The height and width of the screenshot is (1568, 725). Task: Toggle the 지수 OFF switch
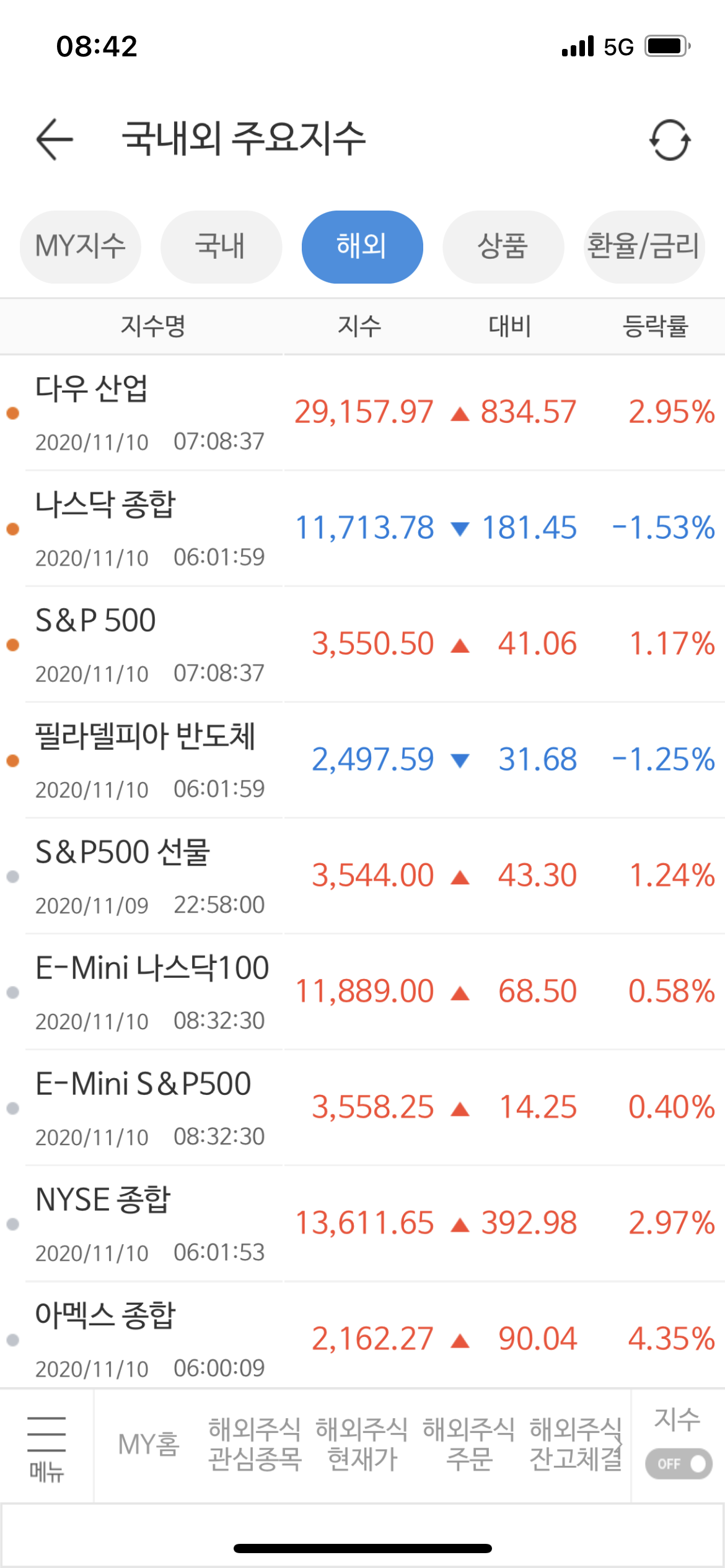(x=679, y=1464)
